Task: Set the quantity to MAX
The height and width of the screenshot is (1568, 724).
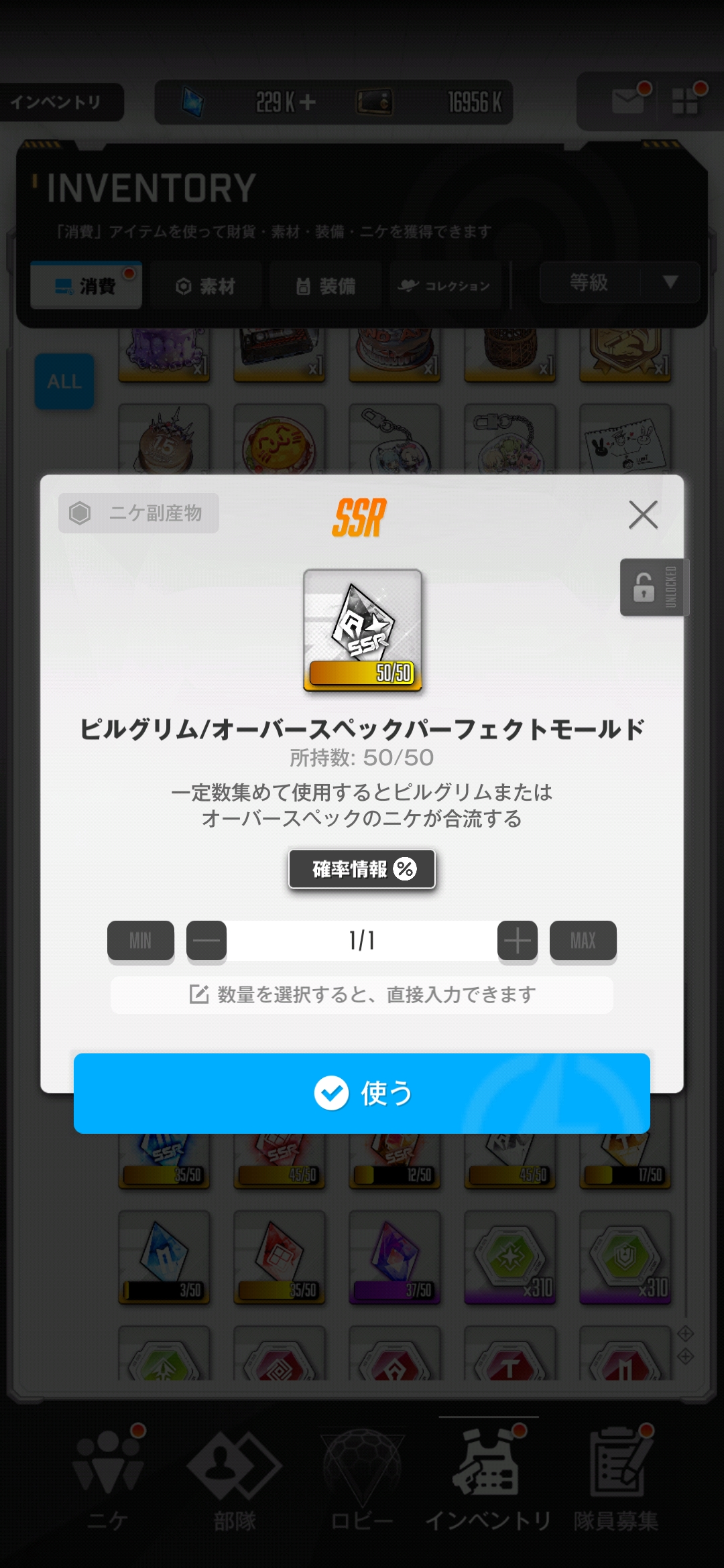Action: tap(583, 941)
